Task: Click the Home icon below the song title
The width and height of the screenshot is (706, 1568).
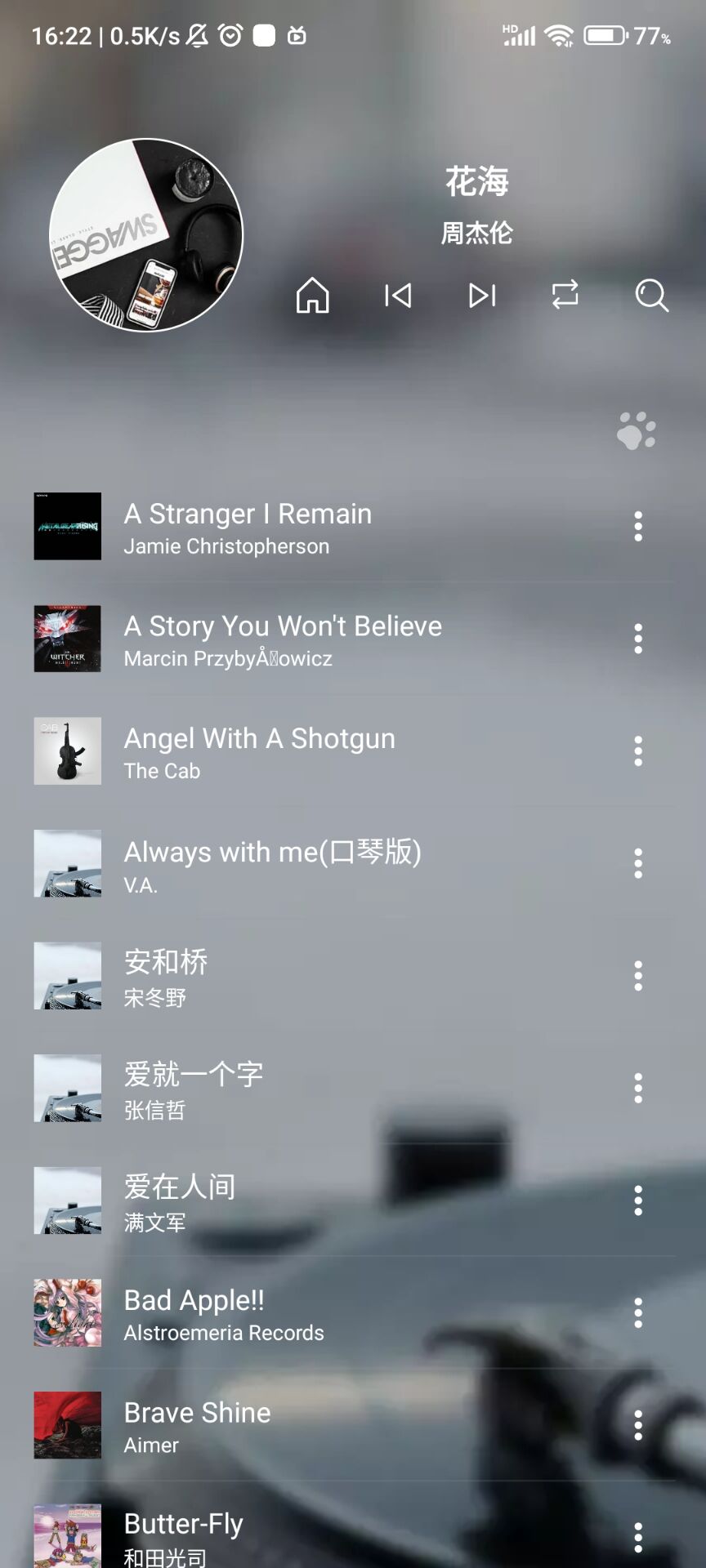Action: (x=312, y=297)
